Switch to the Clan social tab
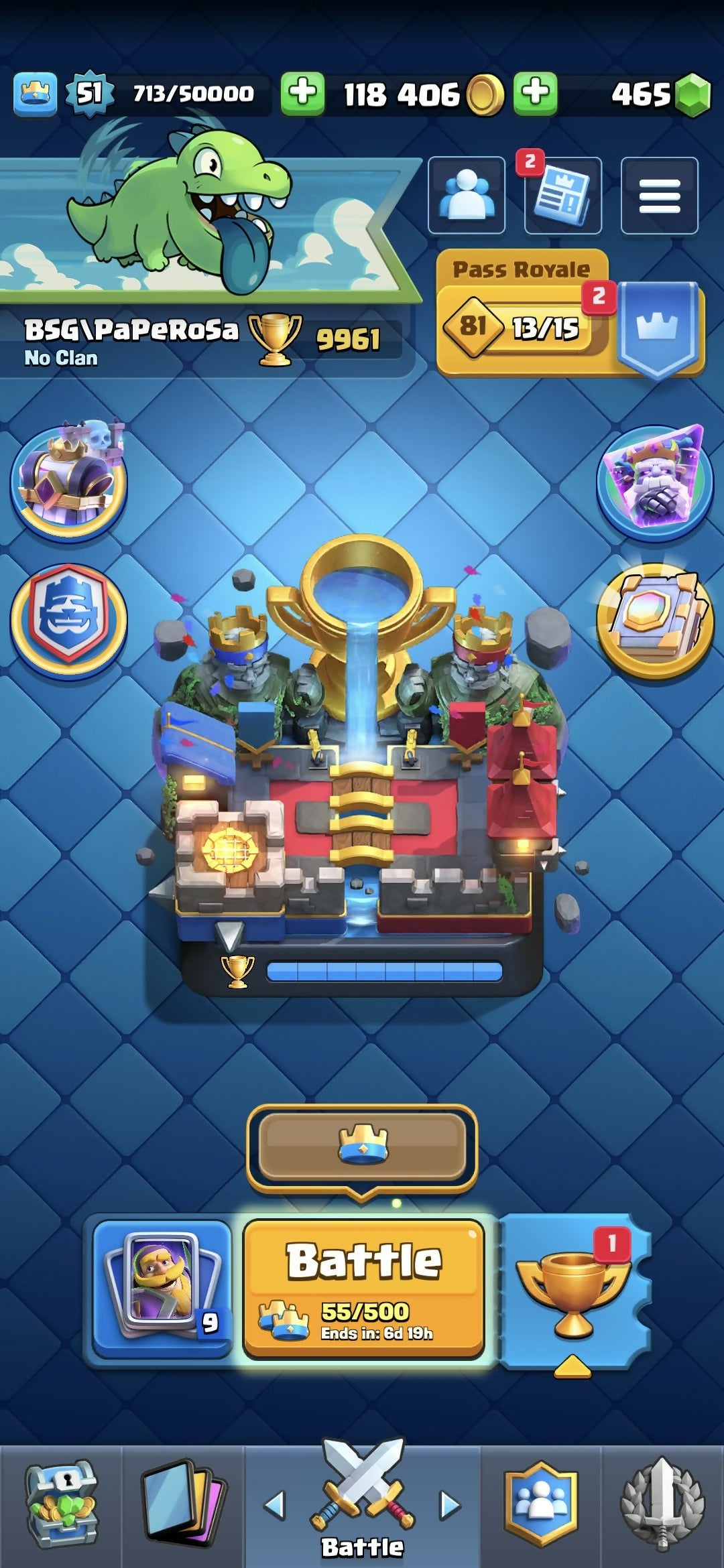This screenshot has height=1568, width=724. pos(542,1505)
